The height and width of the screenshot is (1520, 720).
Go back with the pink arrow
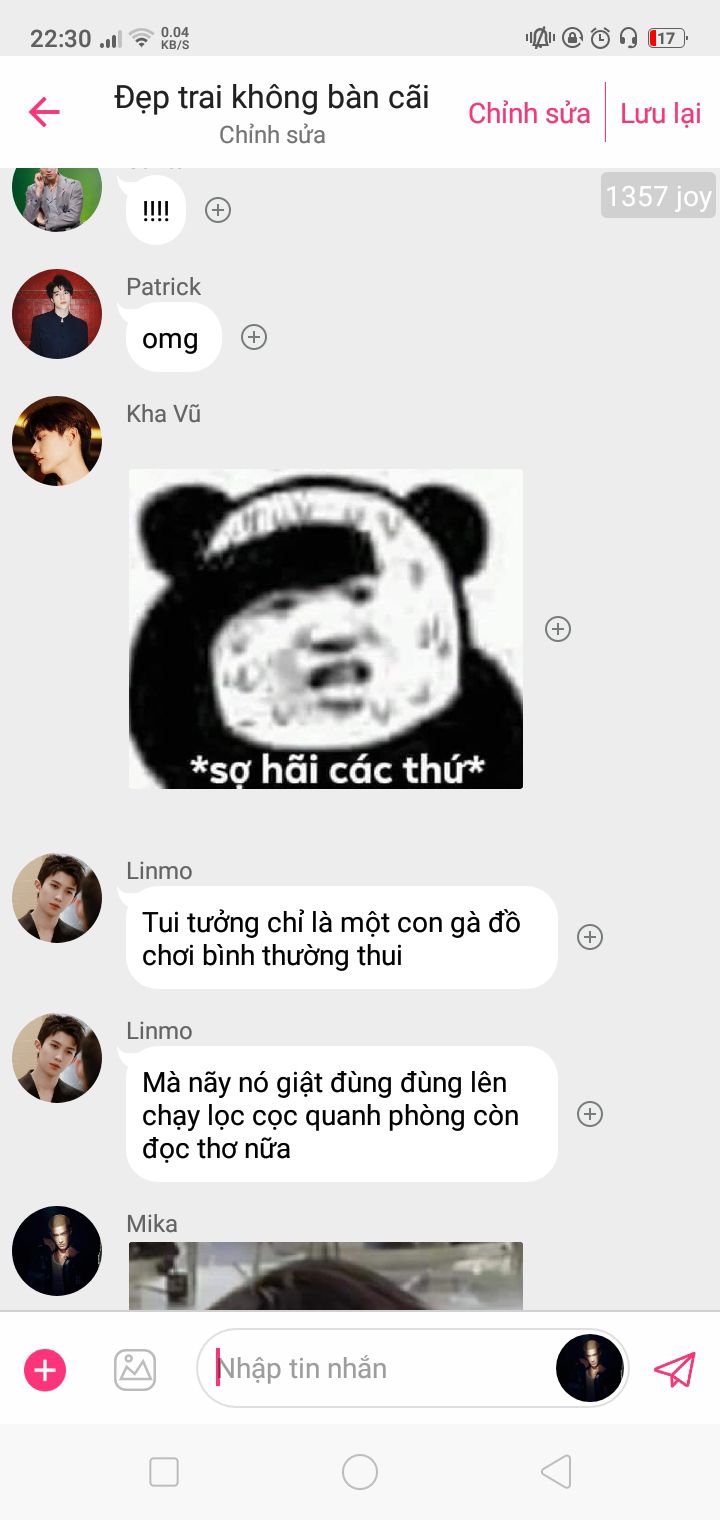44,112
